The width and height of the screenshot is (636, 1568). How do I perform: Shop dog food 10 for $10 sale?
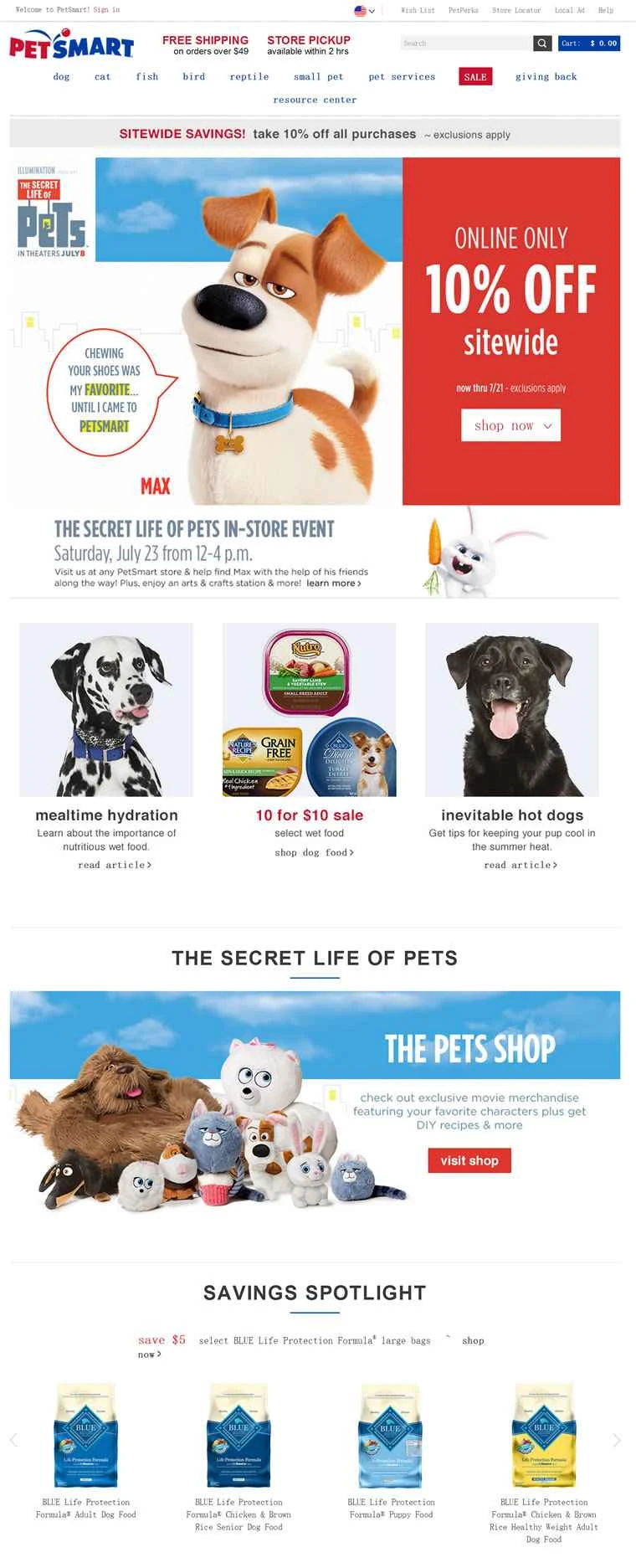[314, 852]
